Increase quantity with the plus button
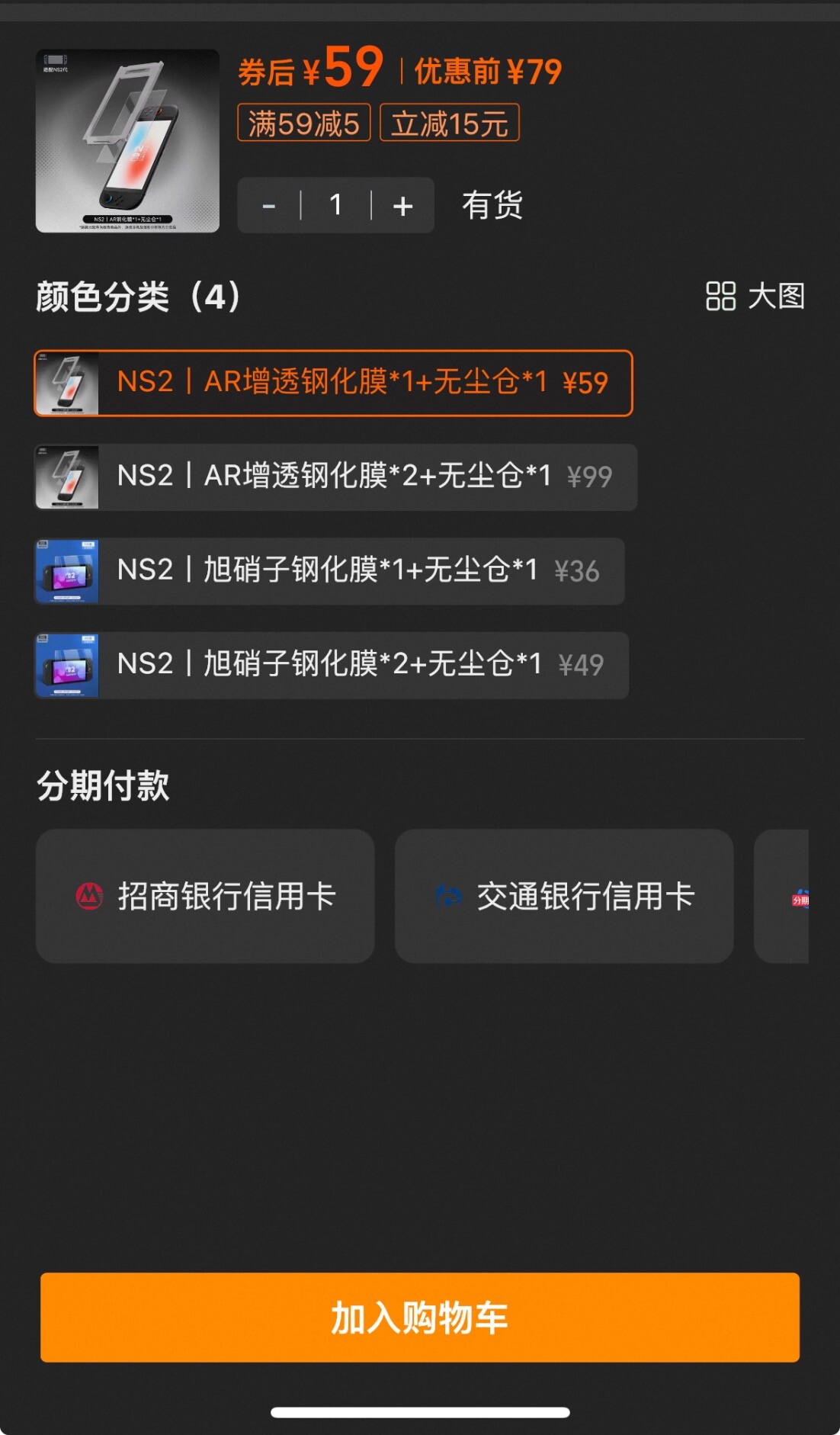Viewport: 840px width, 1435px height. pos(403,206)
